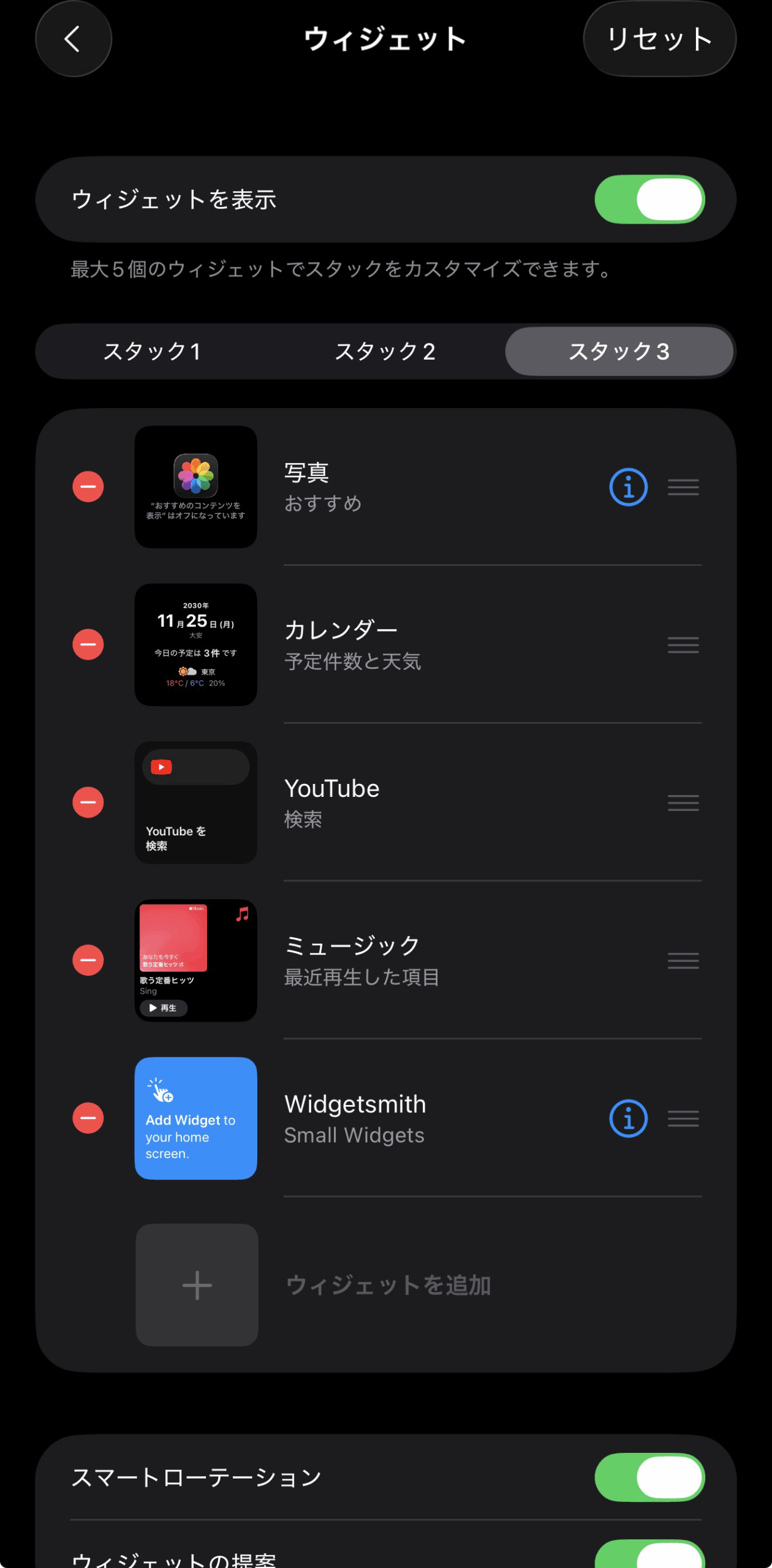Switch to スタック1 tab
Viewport: 772px width, 1568px height.
point(152,352)
